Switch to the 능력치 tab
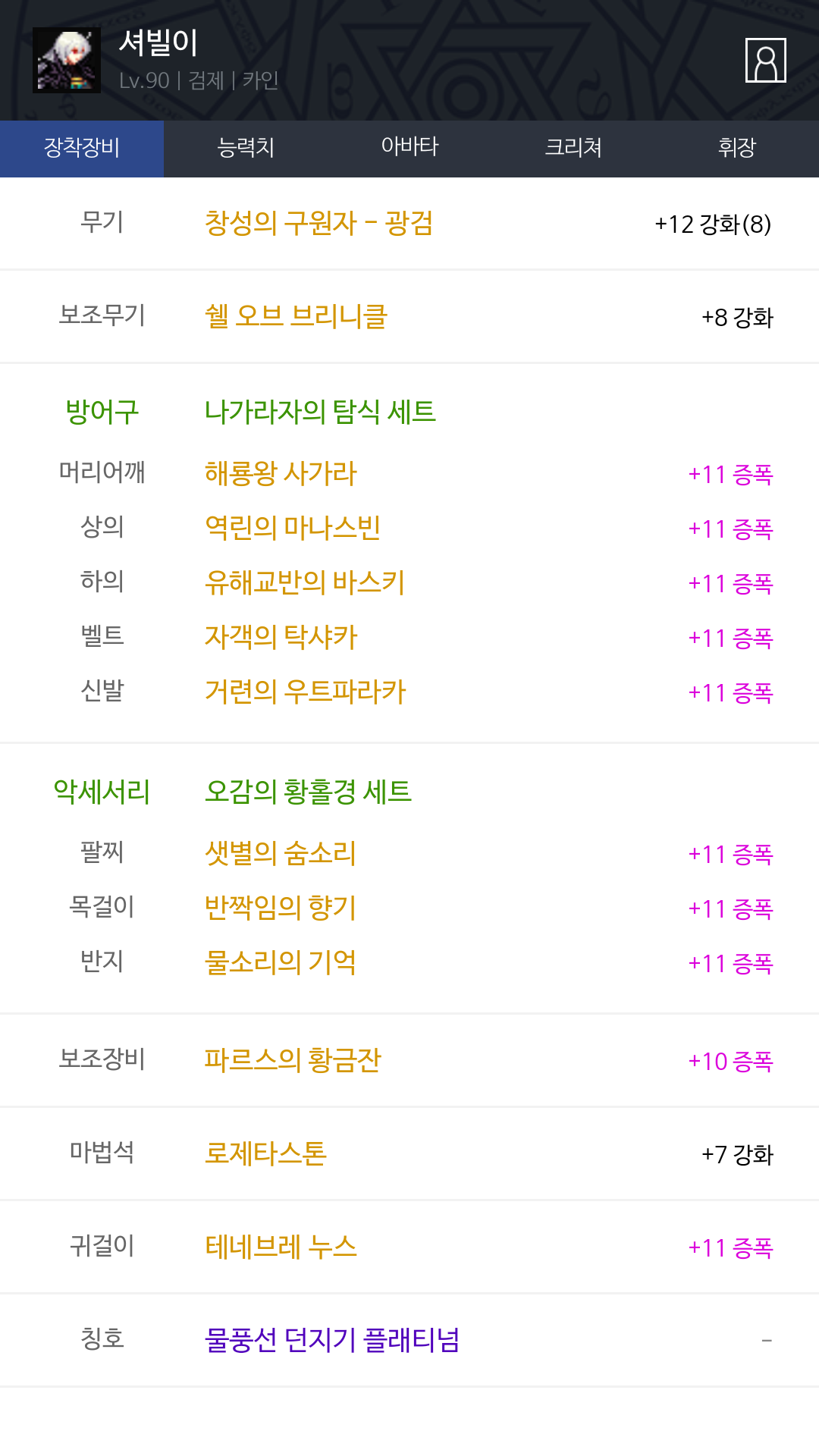This screenshot has height=1456, width=819. pyautogui.click(x=246, y=149)
